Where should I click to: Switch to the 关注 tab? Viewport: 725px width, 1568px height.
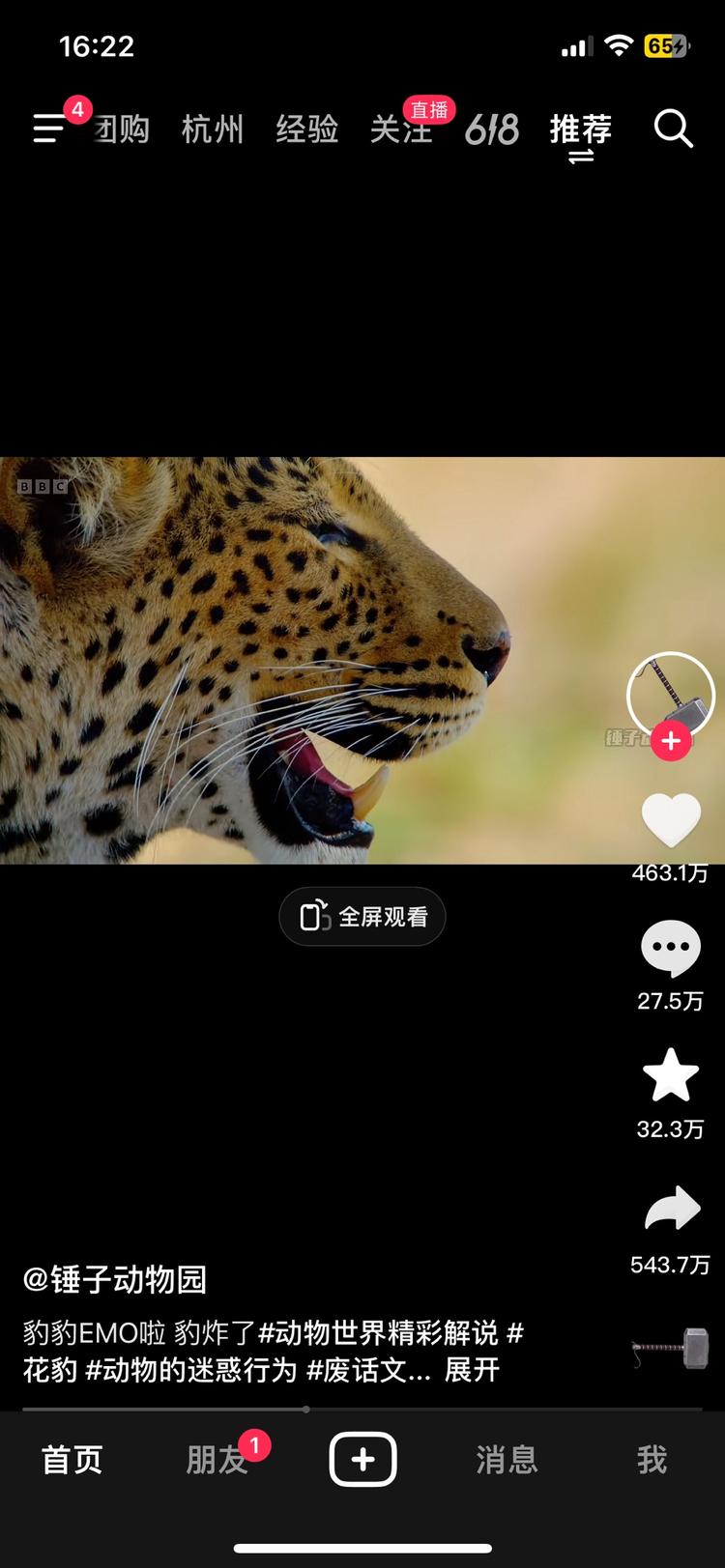coord(399,129)
